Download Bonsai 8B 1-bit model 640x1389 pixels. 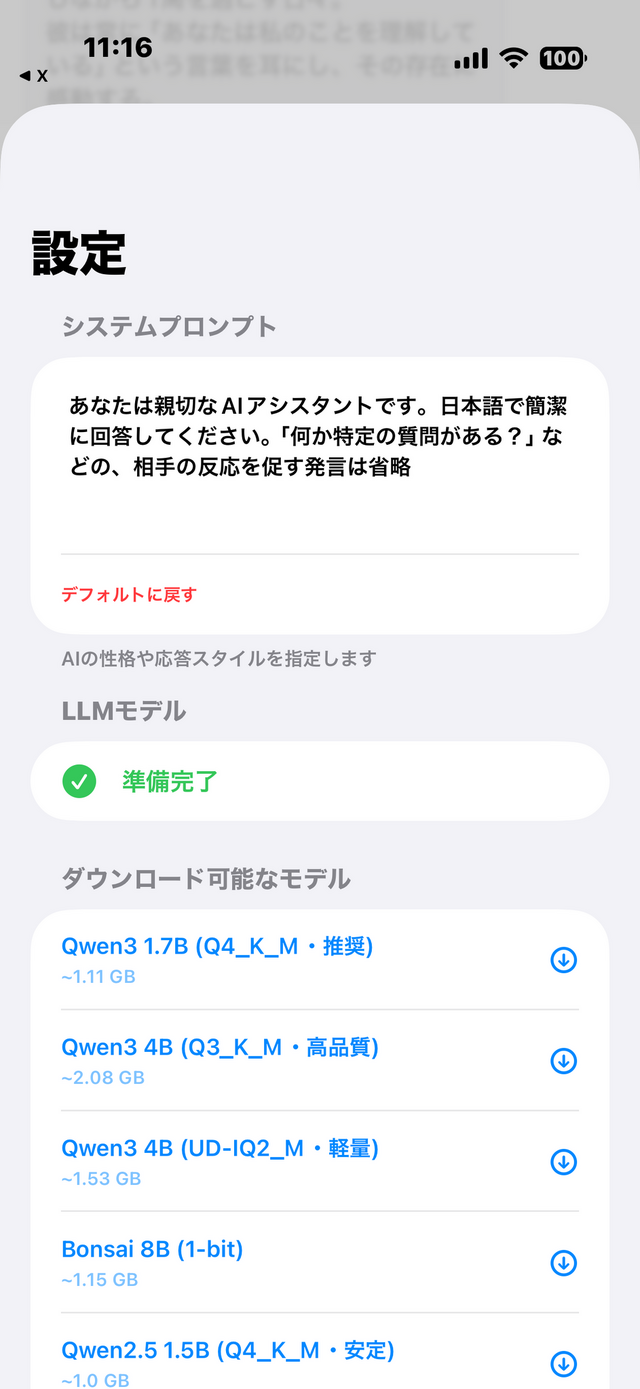click(x=564, y=1263)
